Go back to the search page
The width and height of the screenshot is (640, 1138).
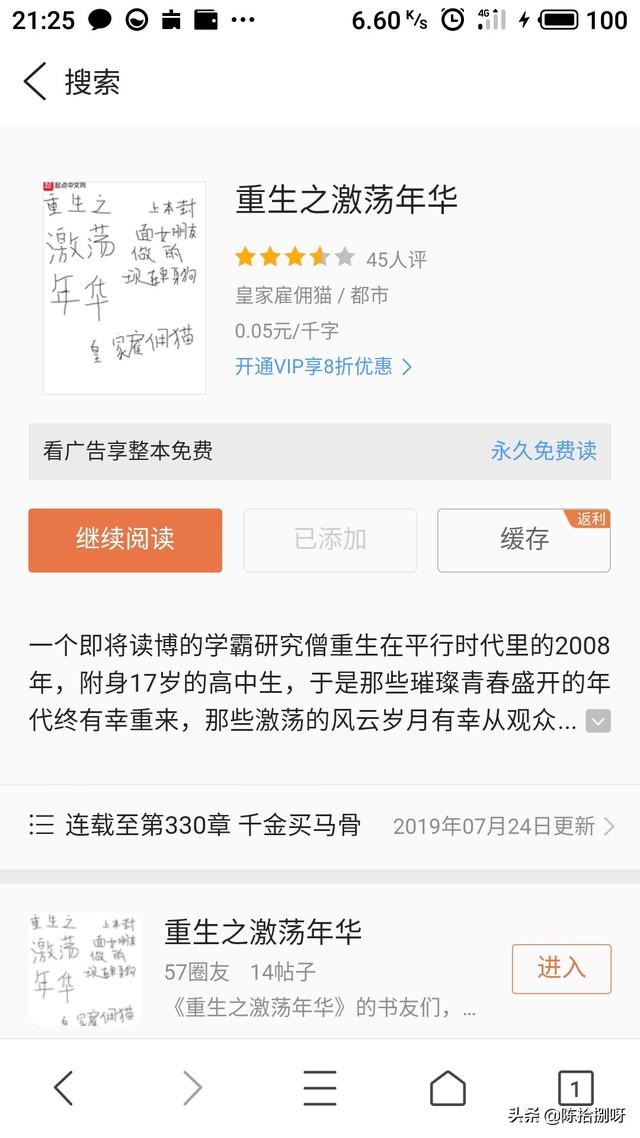pos(35,81)
